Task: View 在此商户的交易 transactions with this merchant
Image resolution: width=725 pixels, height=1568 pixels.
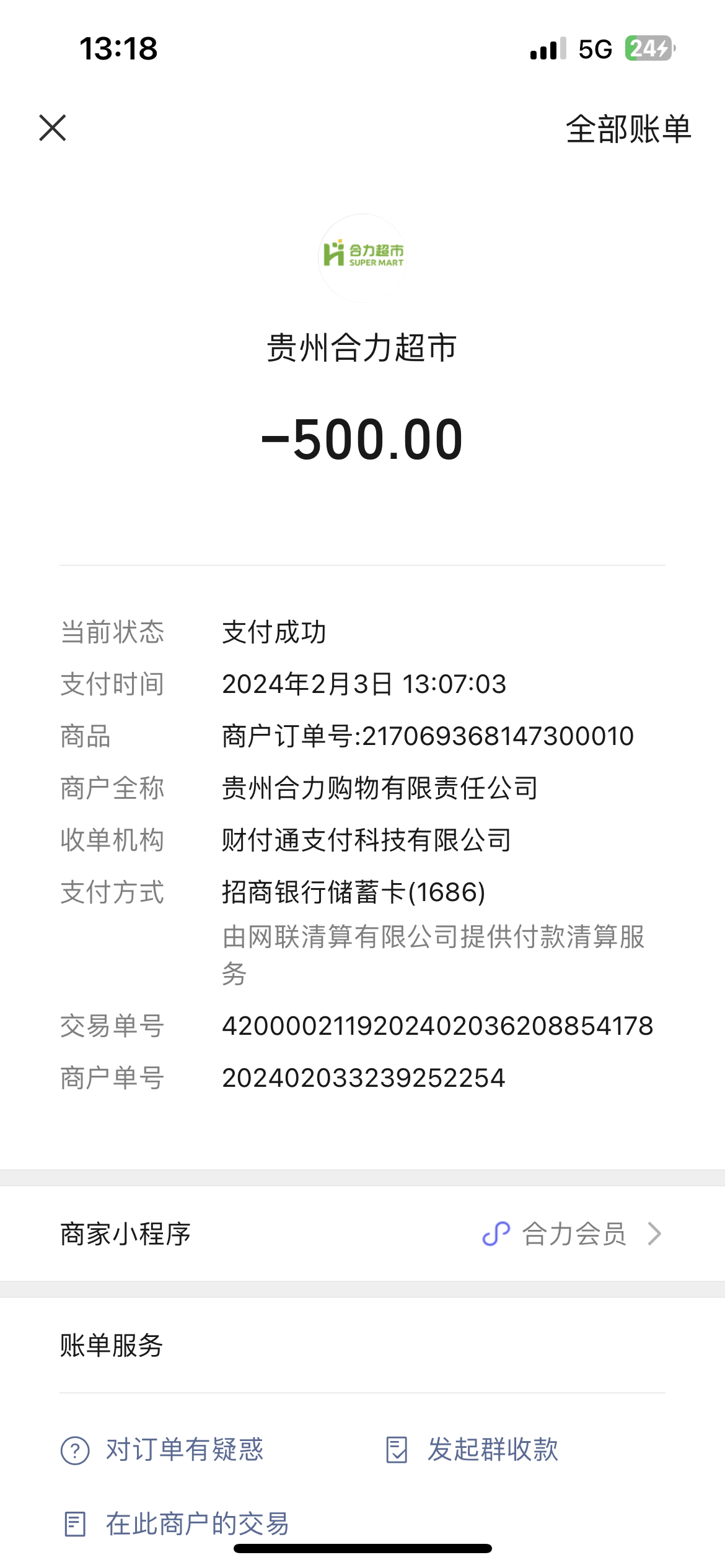Action: tap(177, 1524)
